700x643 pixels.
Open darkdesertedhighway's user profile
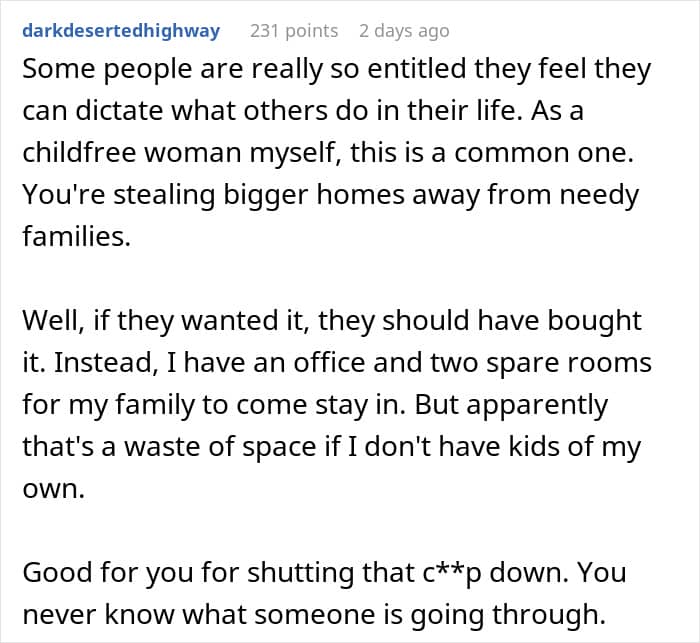(121, 31)
